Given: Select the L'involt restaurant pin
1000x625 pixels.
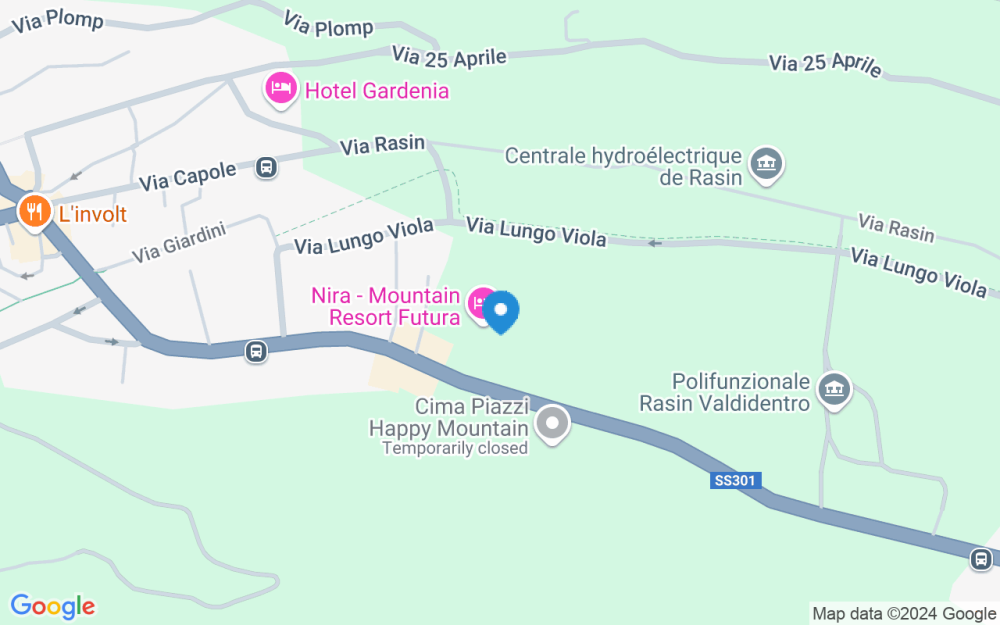Looking at the screenshot, I should coord(34,212).
